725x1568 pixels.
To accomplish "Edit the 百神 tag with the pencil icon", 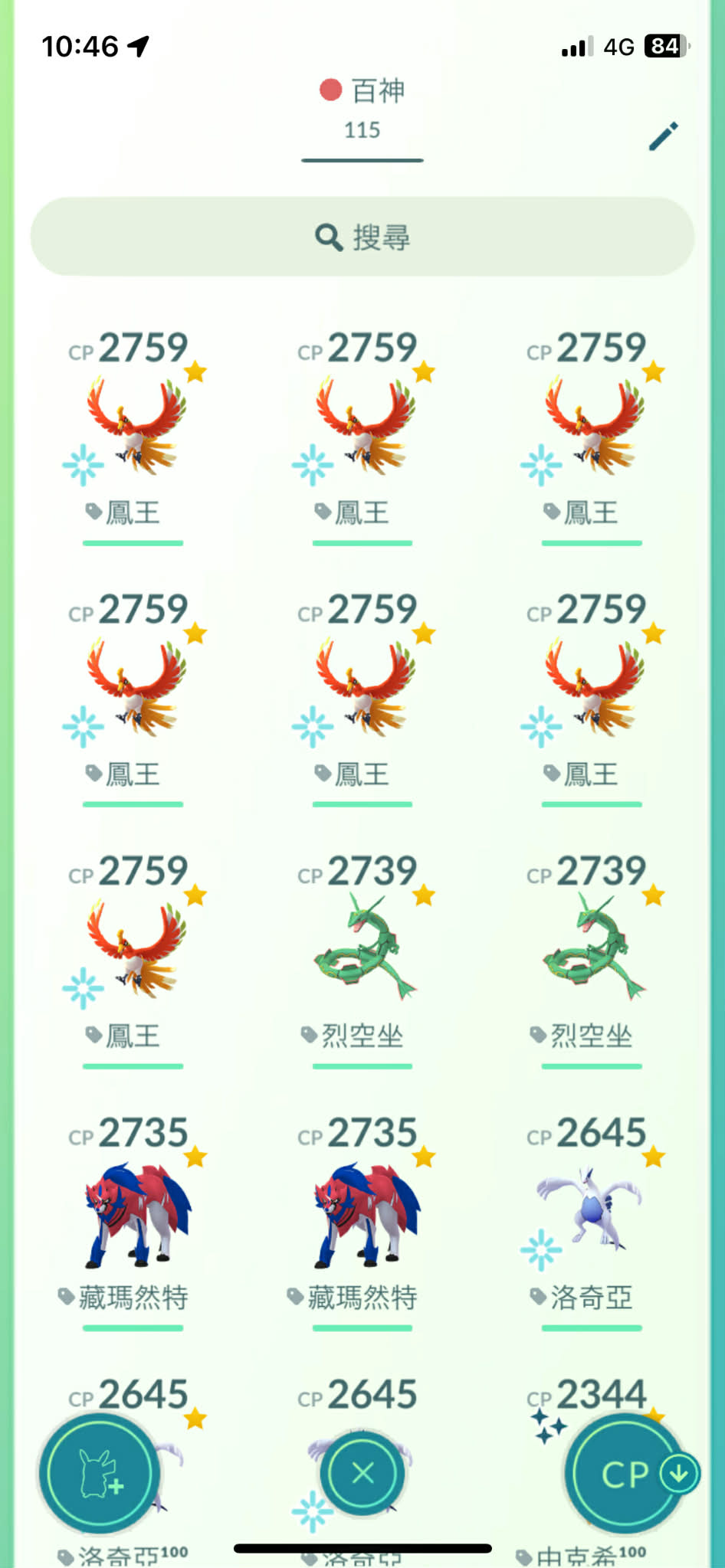I will (x=663, y=136).
